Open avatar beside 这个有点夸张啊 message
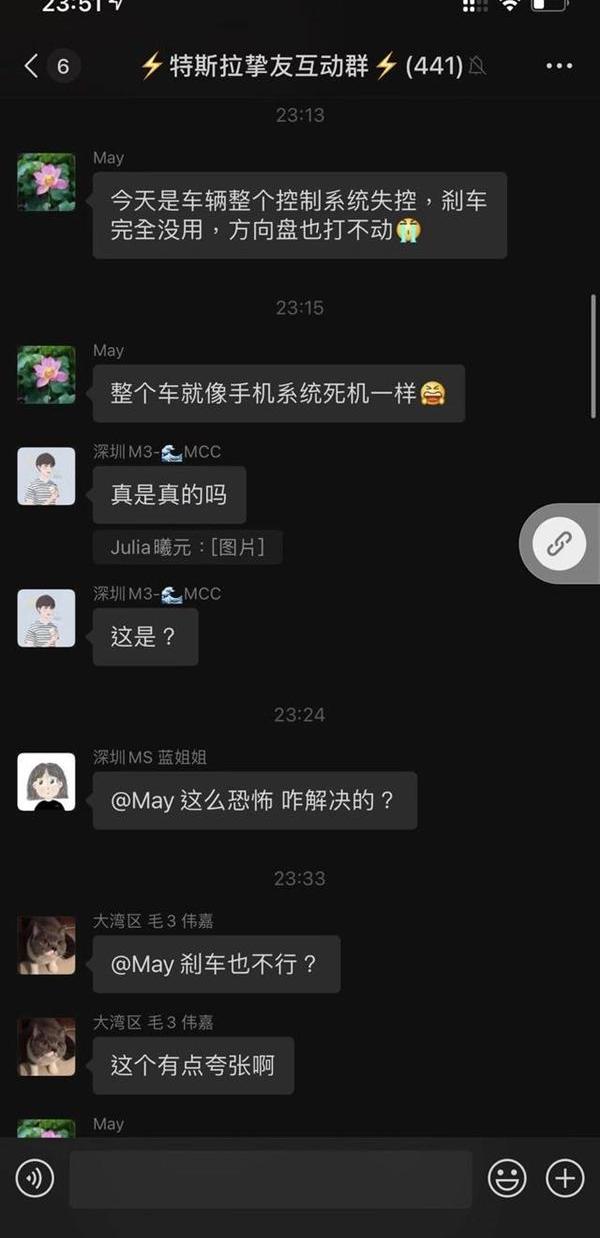 click(x=46, y=1047)
